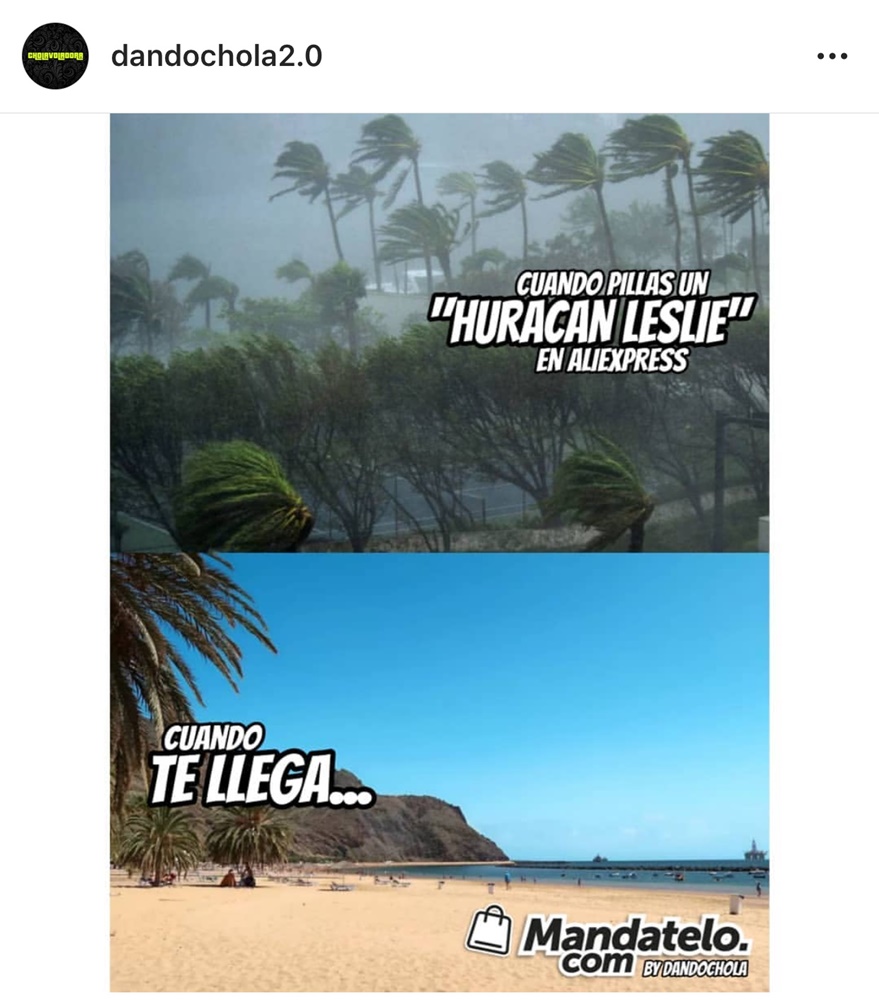Open dandochola2.0 profile picture
879x1000 pixels.
[x=55, y=56]
